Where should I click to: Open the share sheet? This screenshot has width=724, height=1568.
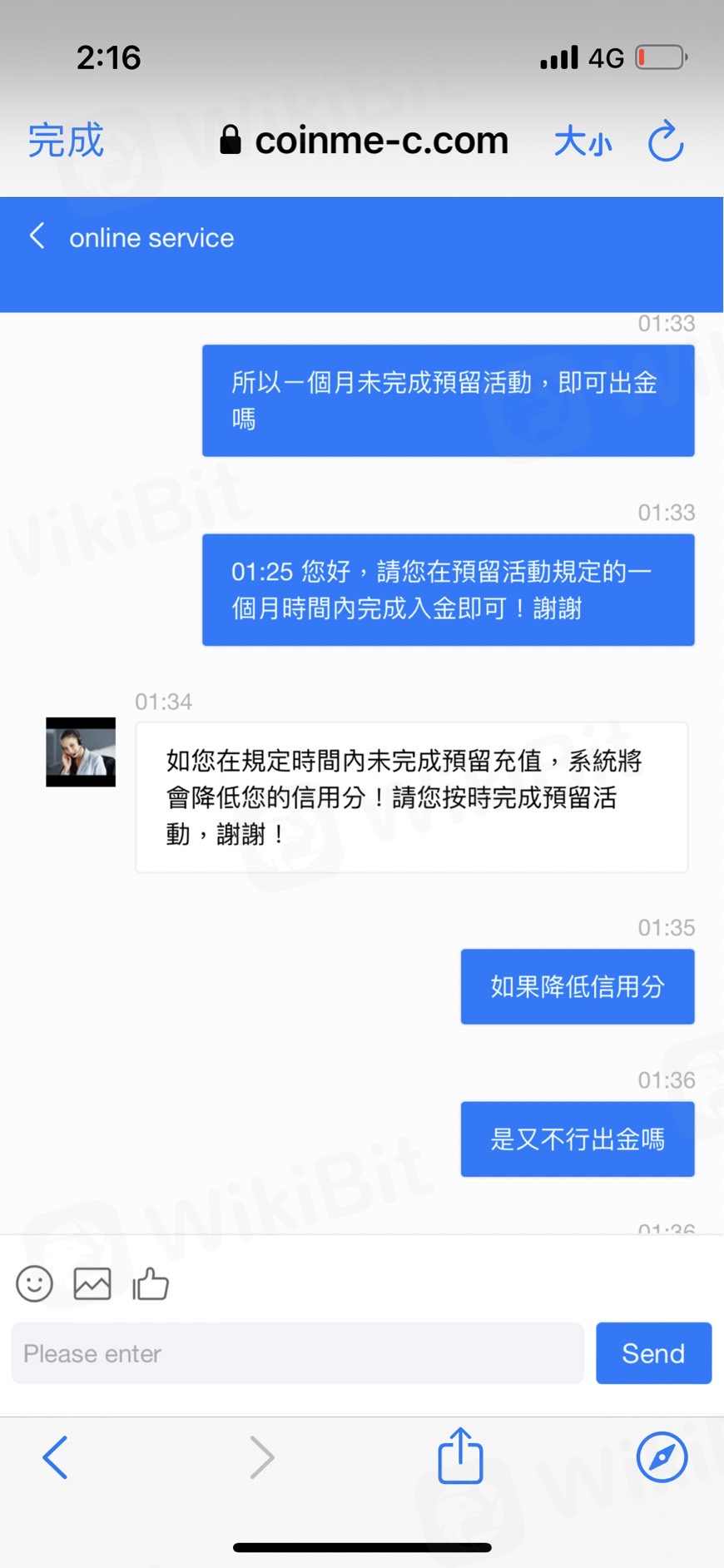460,1456
